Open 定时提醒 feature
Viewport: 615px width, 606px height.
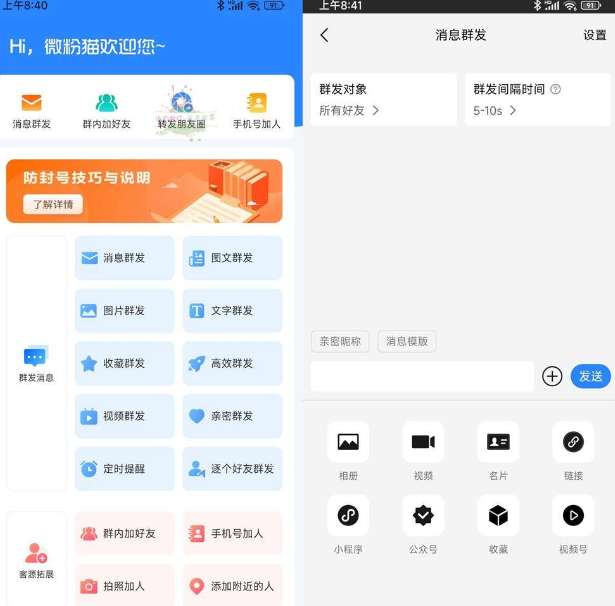coord(124,468)
